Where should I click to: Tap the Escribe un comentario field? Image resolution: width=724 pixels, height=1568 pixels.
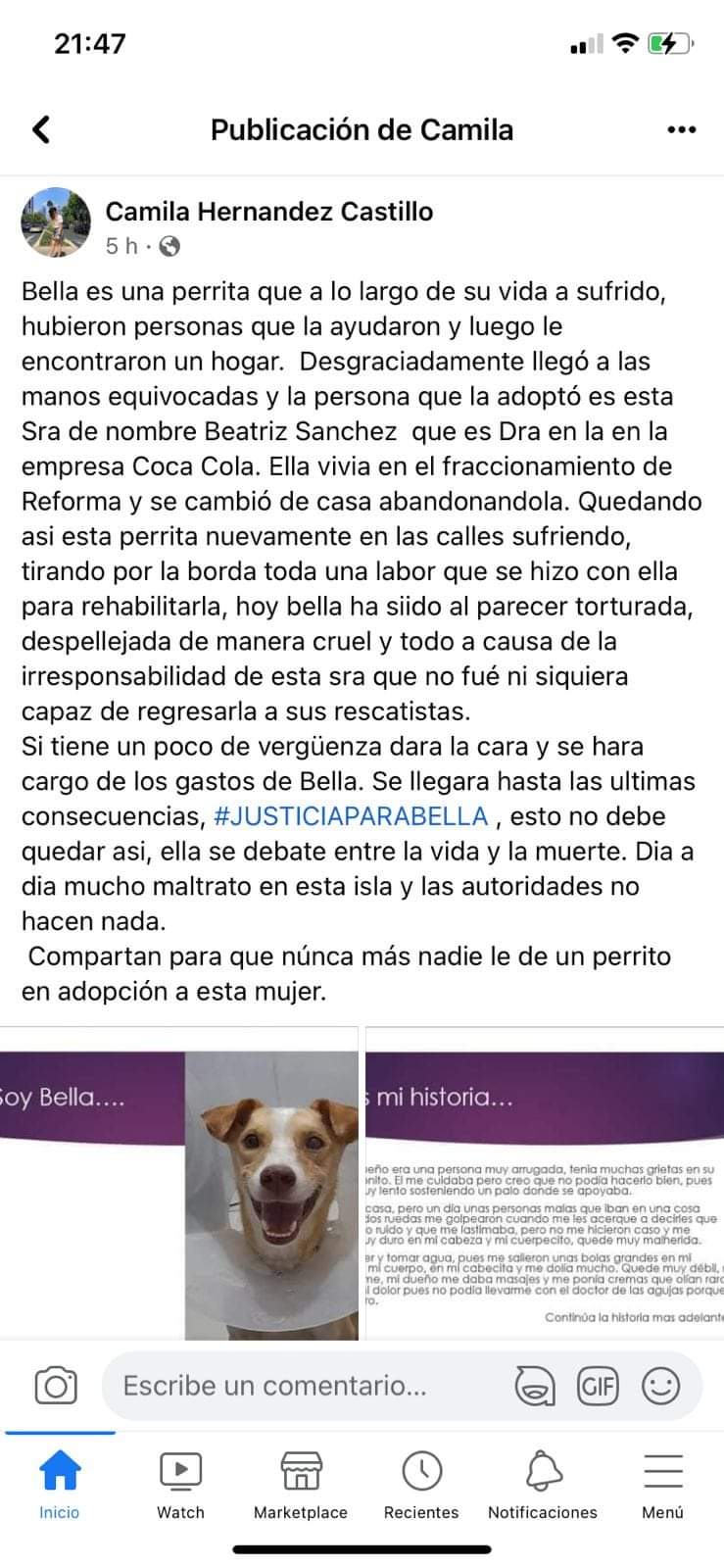point(294,1386)
